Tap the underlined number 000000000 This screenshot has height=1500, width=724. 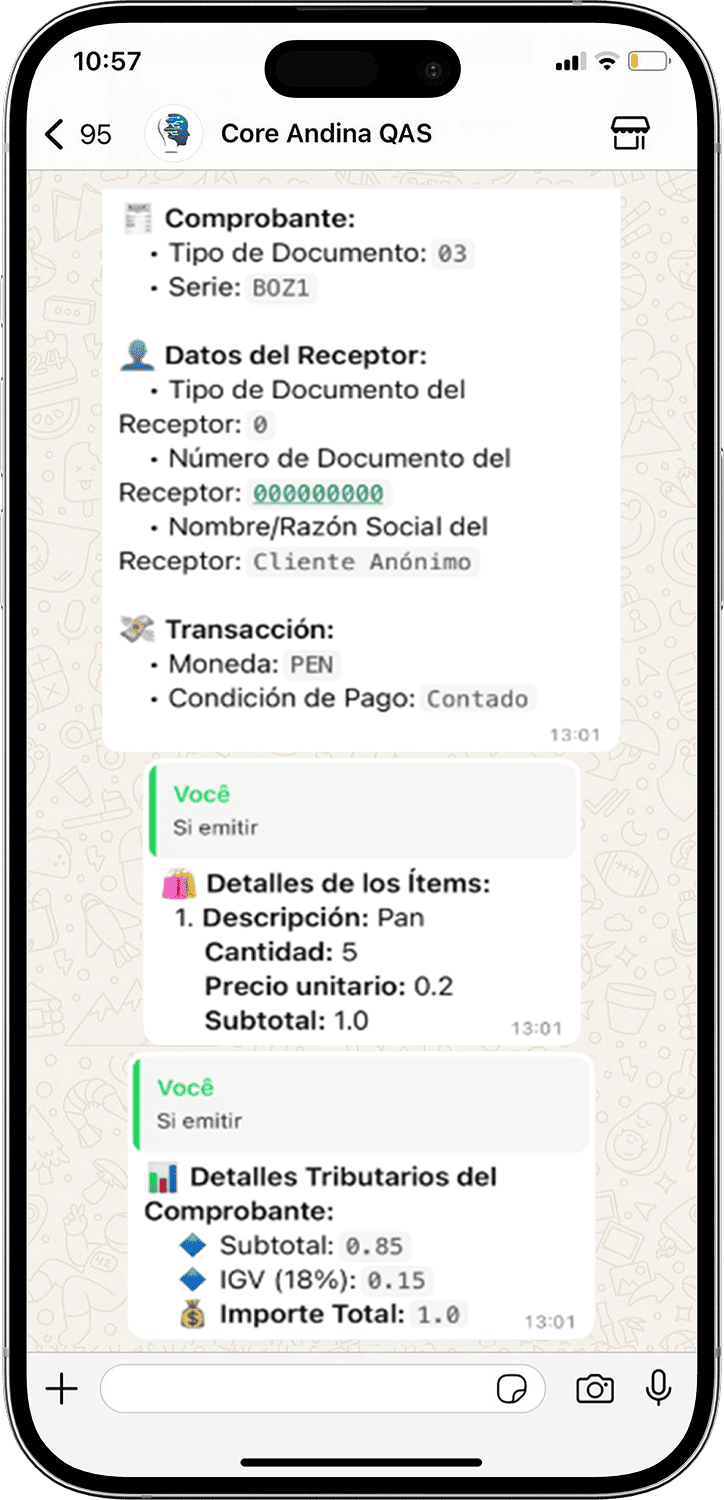pos(318,493)
